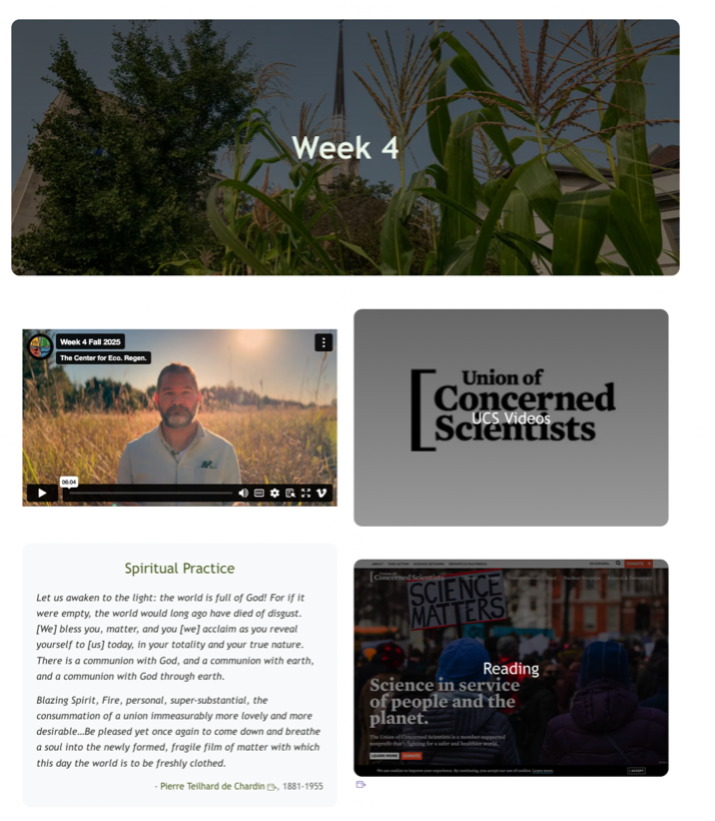Screen dimensions: 715x821
Task: Seek along the video progress bar
Action: [x=150, y=493]
